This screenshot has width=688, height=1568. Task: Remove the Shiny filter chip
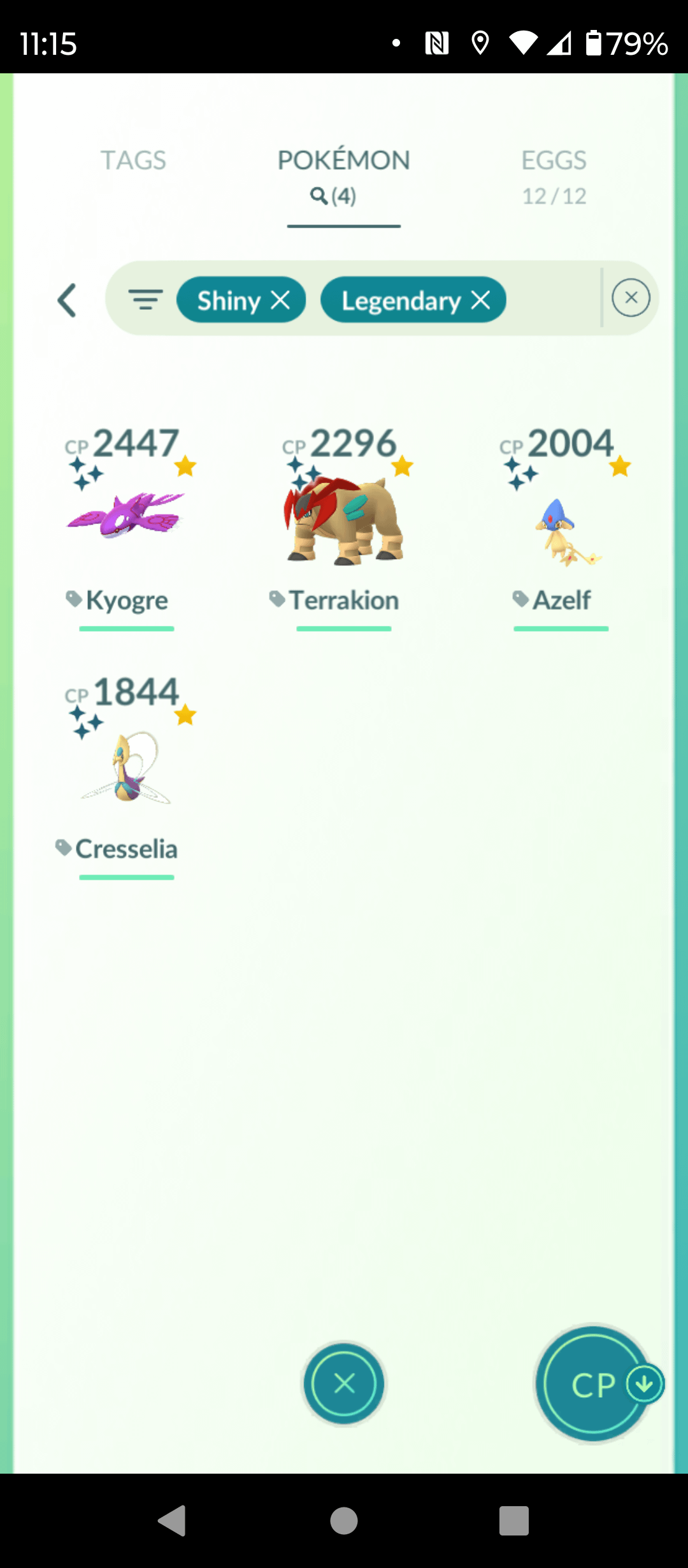280,300
